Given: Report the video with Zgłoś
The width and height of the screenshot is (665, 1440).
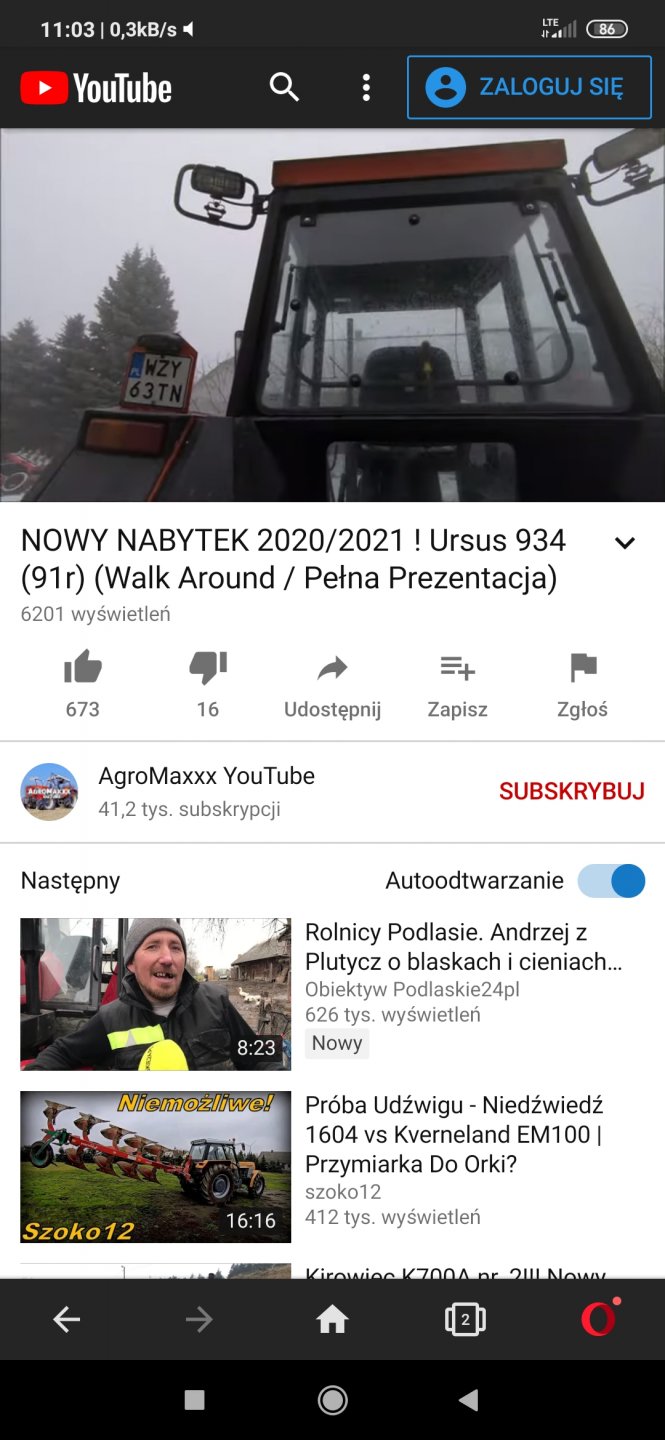Looking at the screenshot, I should pos(582,683).
